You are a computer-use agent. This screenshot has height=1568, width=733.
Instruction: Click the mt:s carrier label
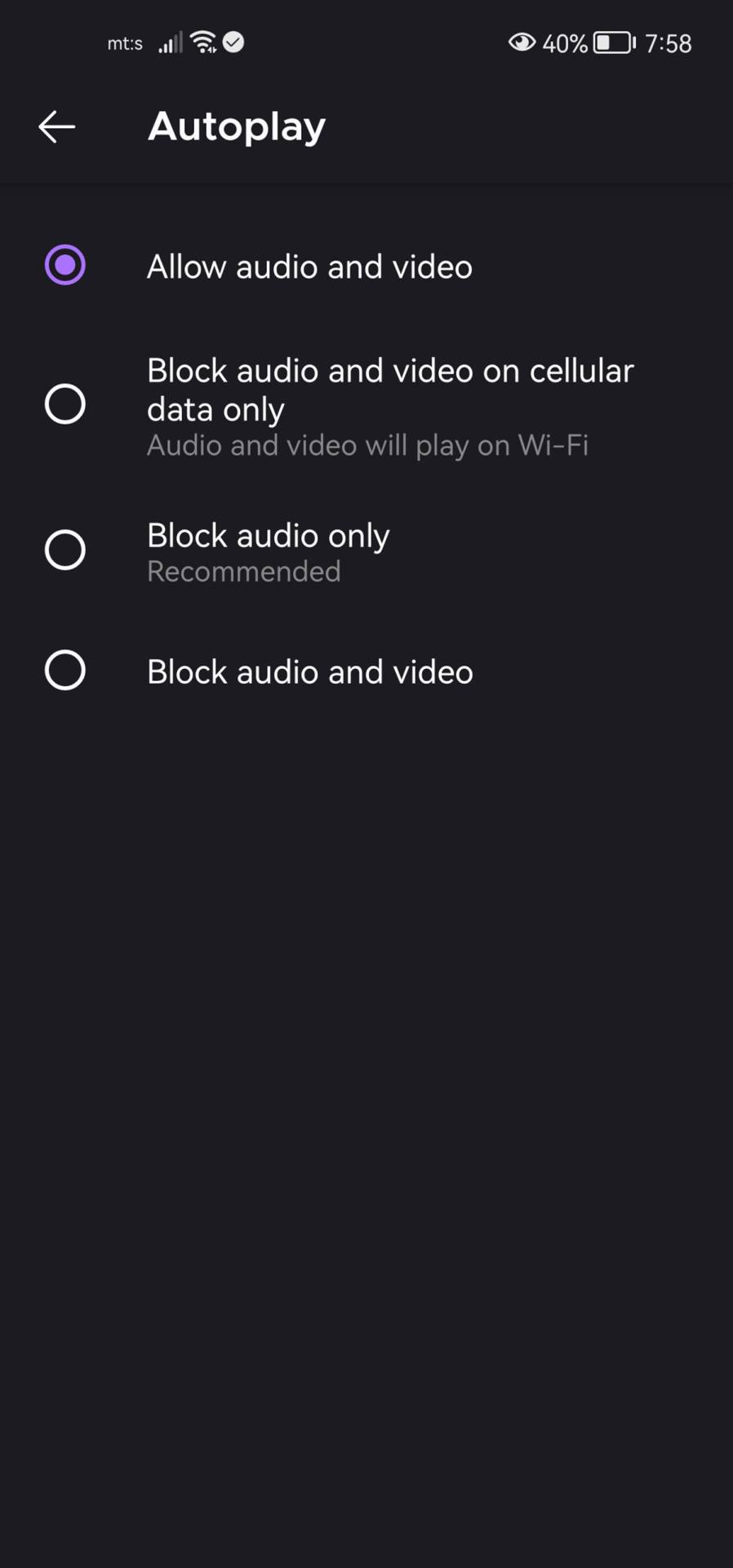(124, 44)
